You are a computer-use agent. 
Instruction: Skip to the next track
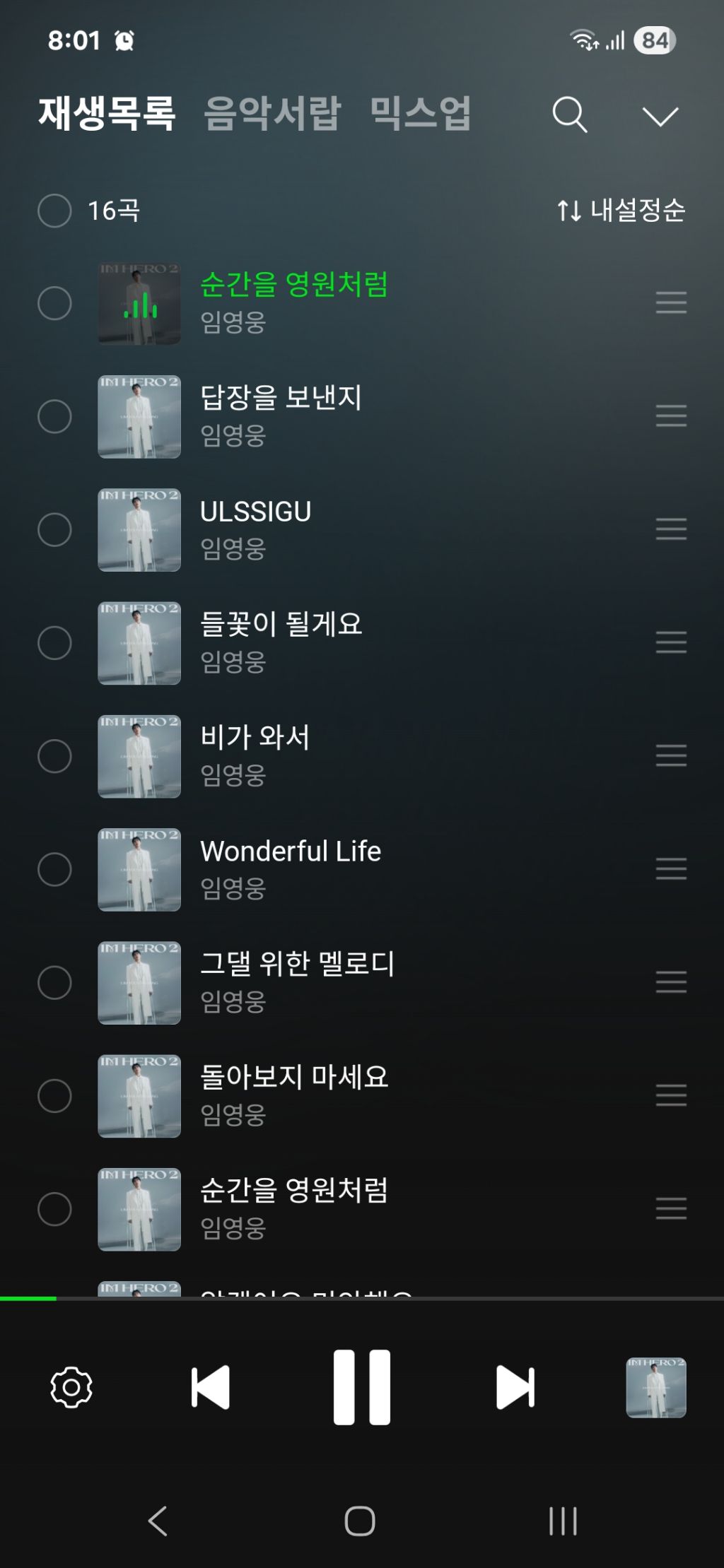tap(515, 1387)
